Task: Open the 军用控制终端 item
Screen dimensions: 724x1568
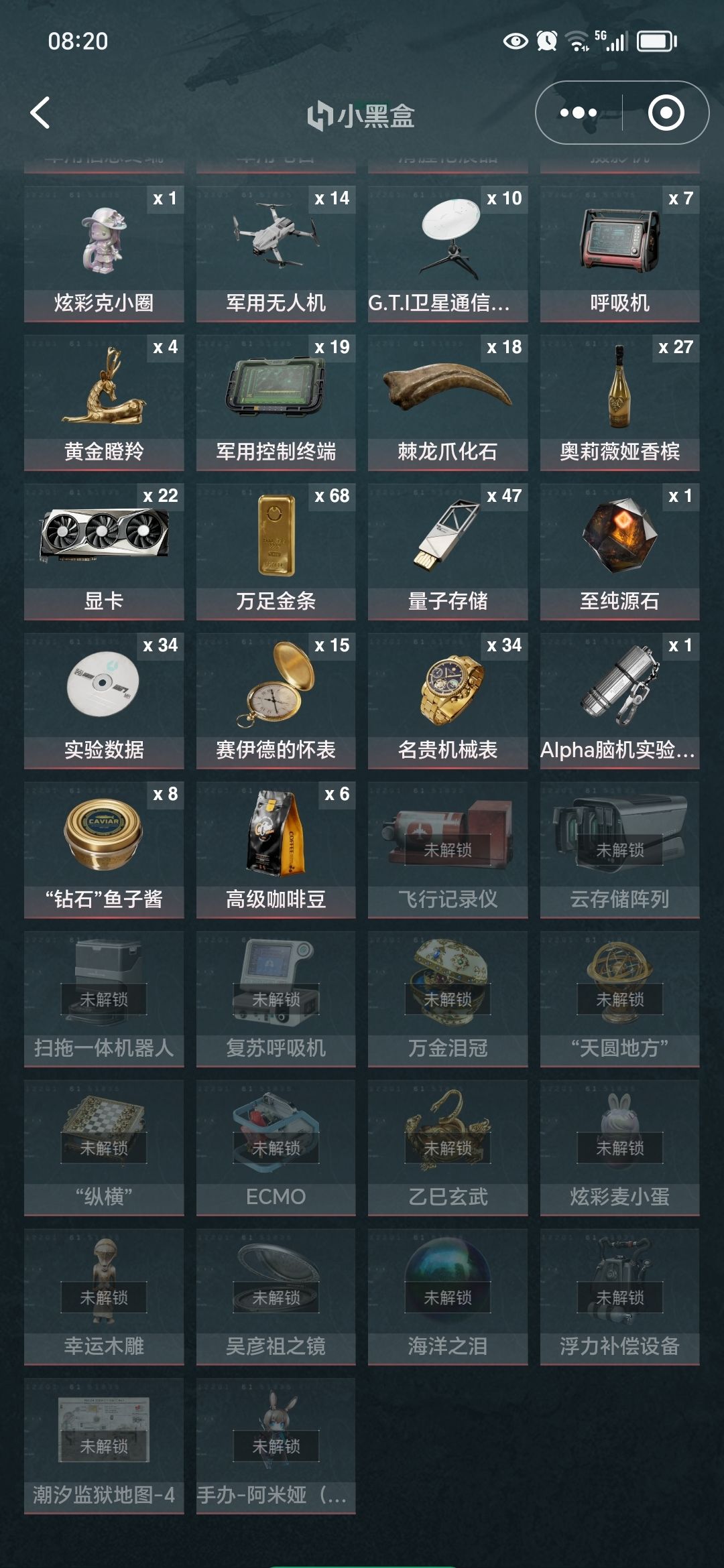Action: click(276, 403)
